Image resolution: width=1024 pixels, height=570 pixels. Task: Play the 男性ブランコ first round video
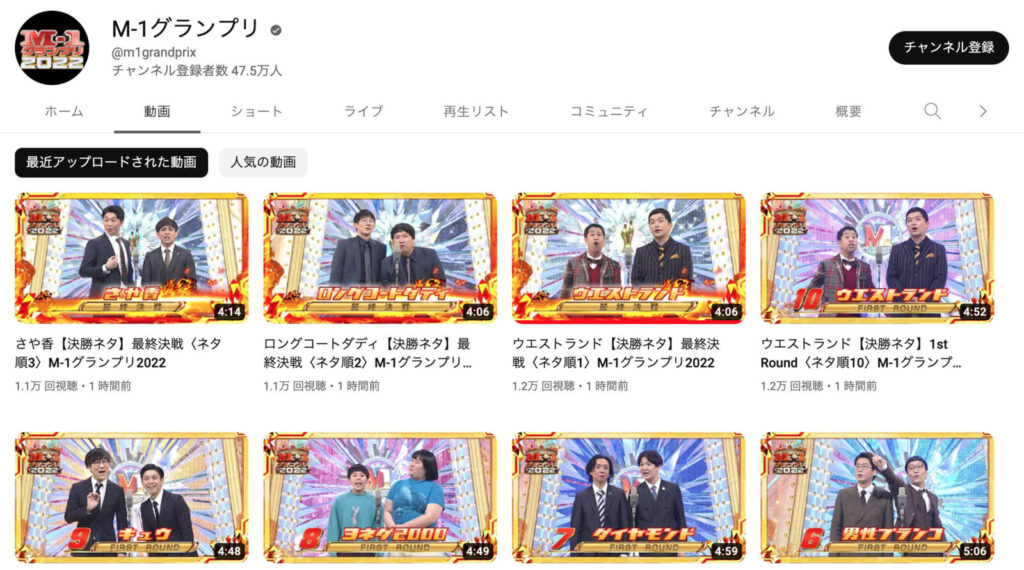[877, 497]
